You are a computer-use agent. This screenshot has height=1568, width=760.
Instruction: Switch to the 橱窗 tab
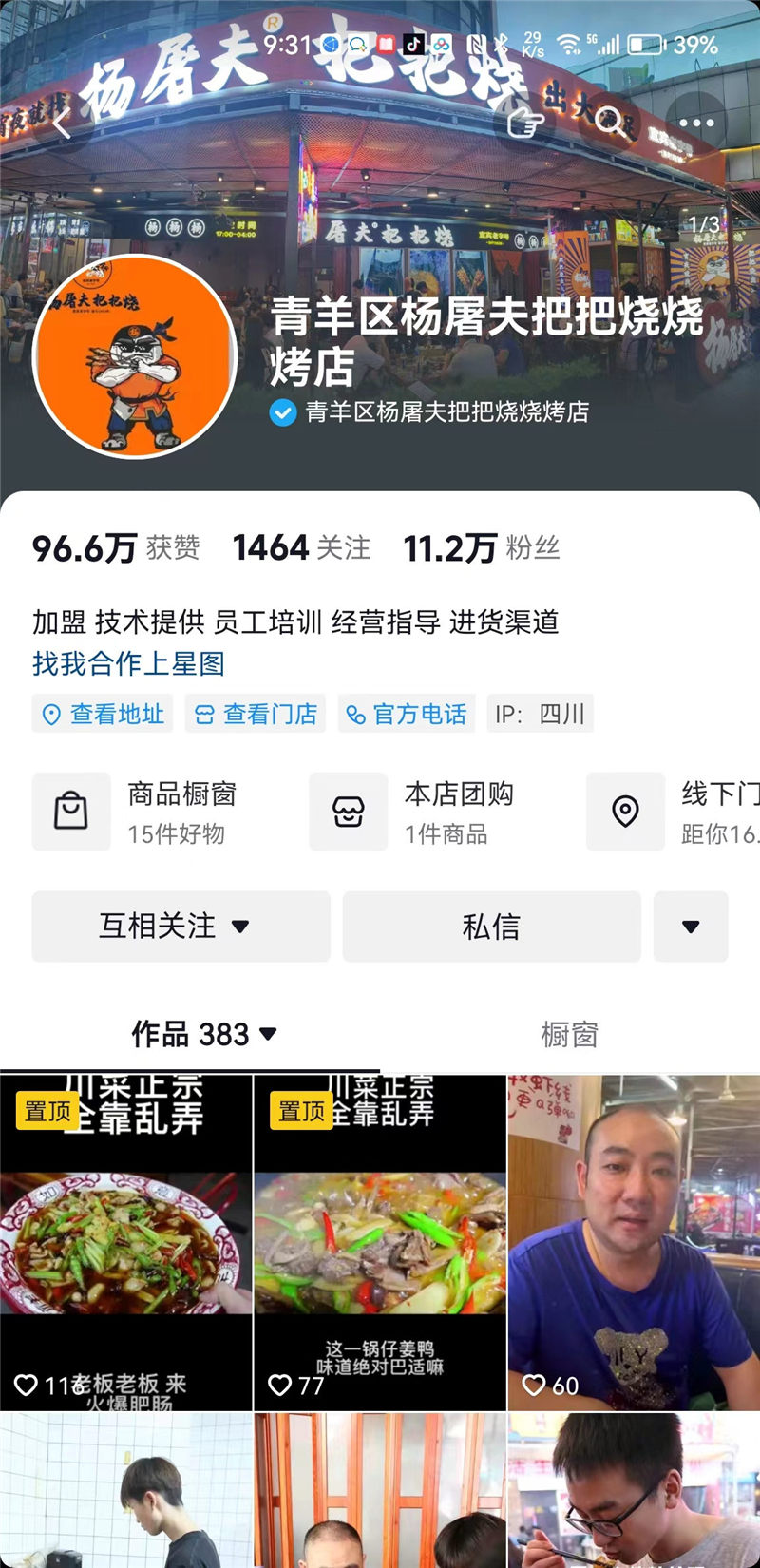569,1034
